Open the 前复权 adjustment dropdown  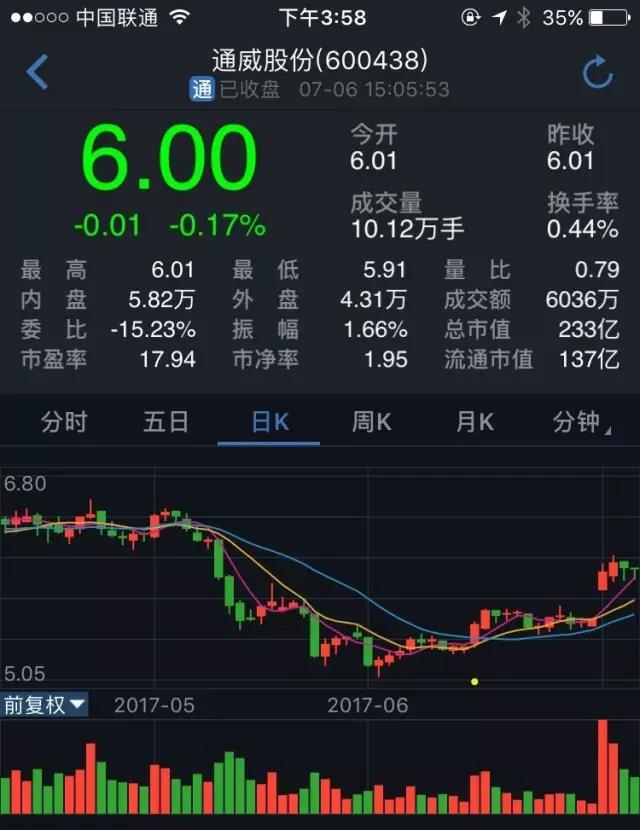[x=44, y=704]
